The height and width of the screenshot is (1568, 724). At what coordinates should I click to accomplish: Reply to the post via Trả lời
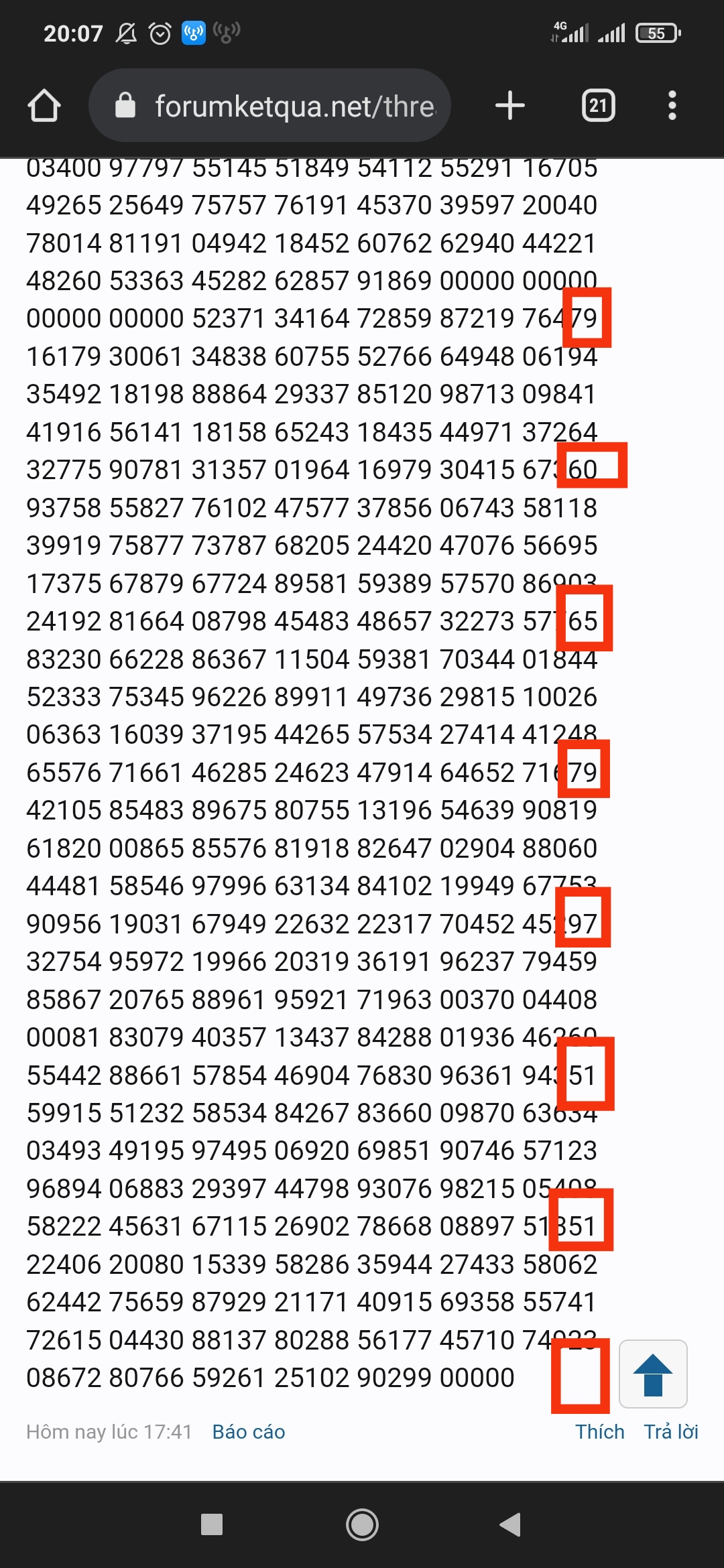[671, 1432]
